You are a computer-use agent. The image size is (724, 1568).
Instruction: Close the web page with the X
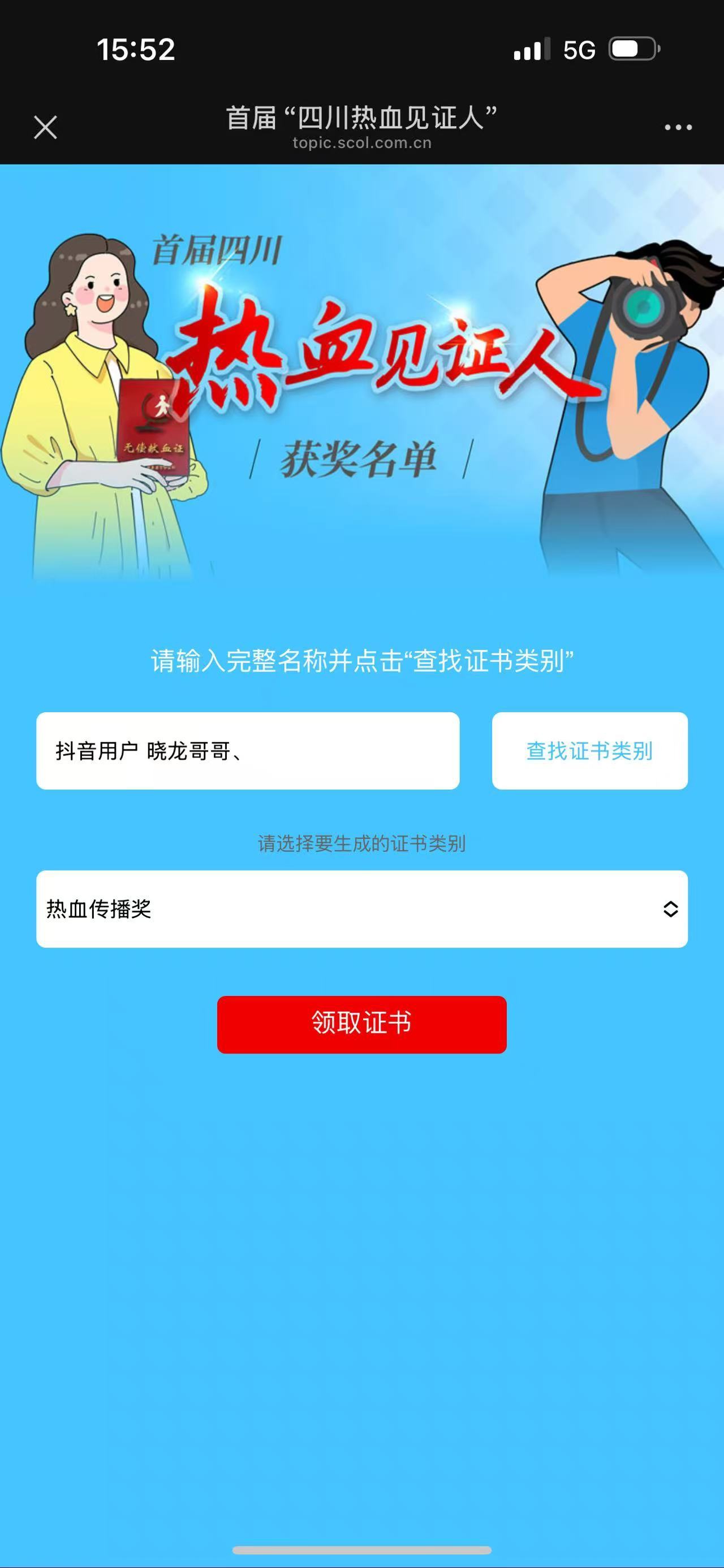(45, 127)
